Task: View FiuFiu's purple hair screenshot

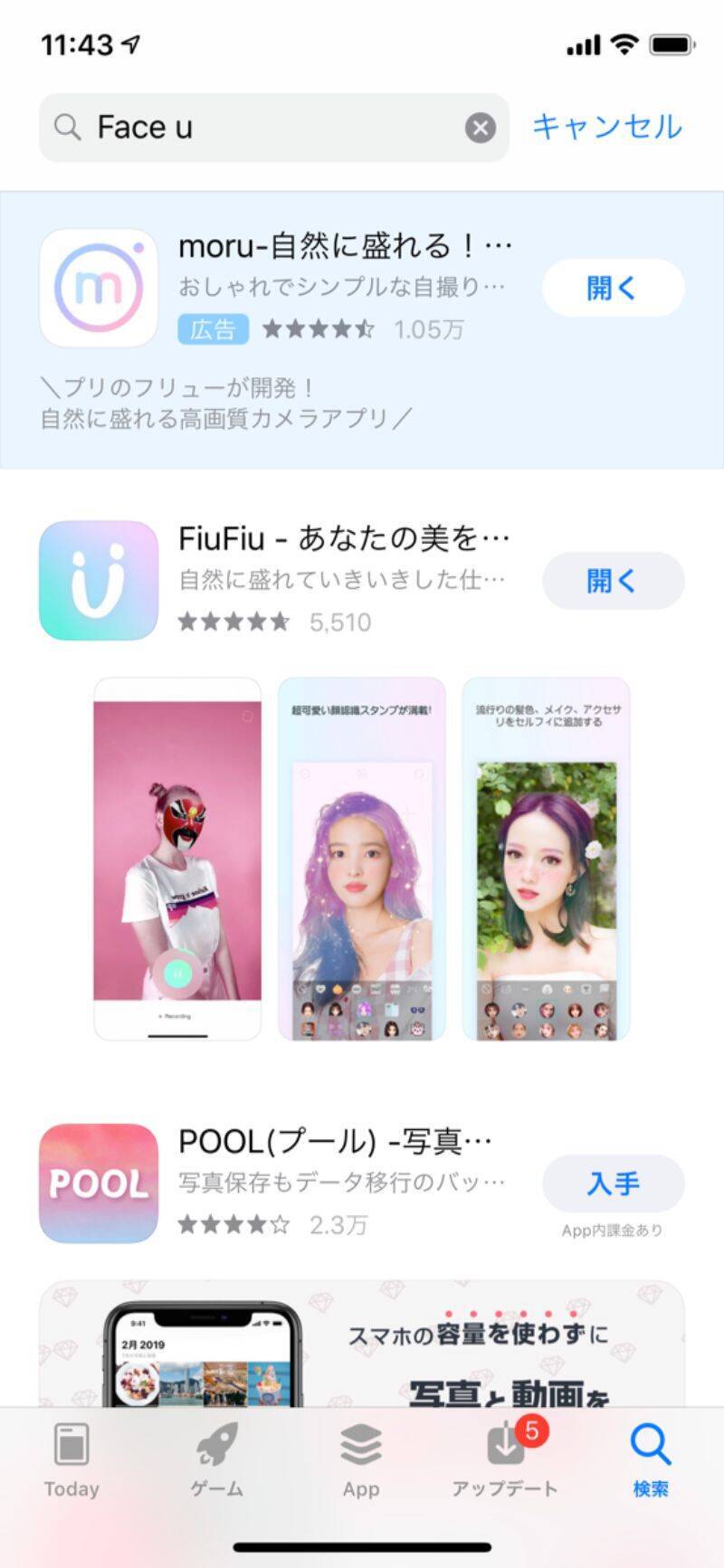Action: [x=361, y=858]
